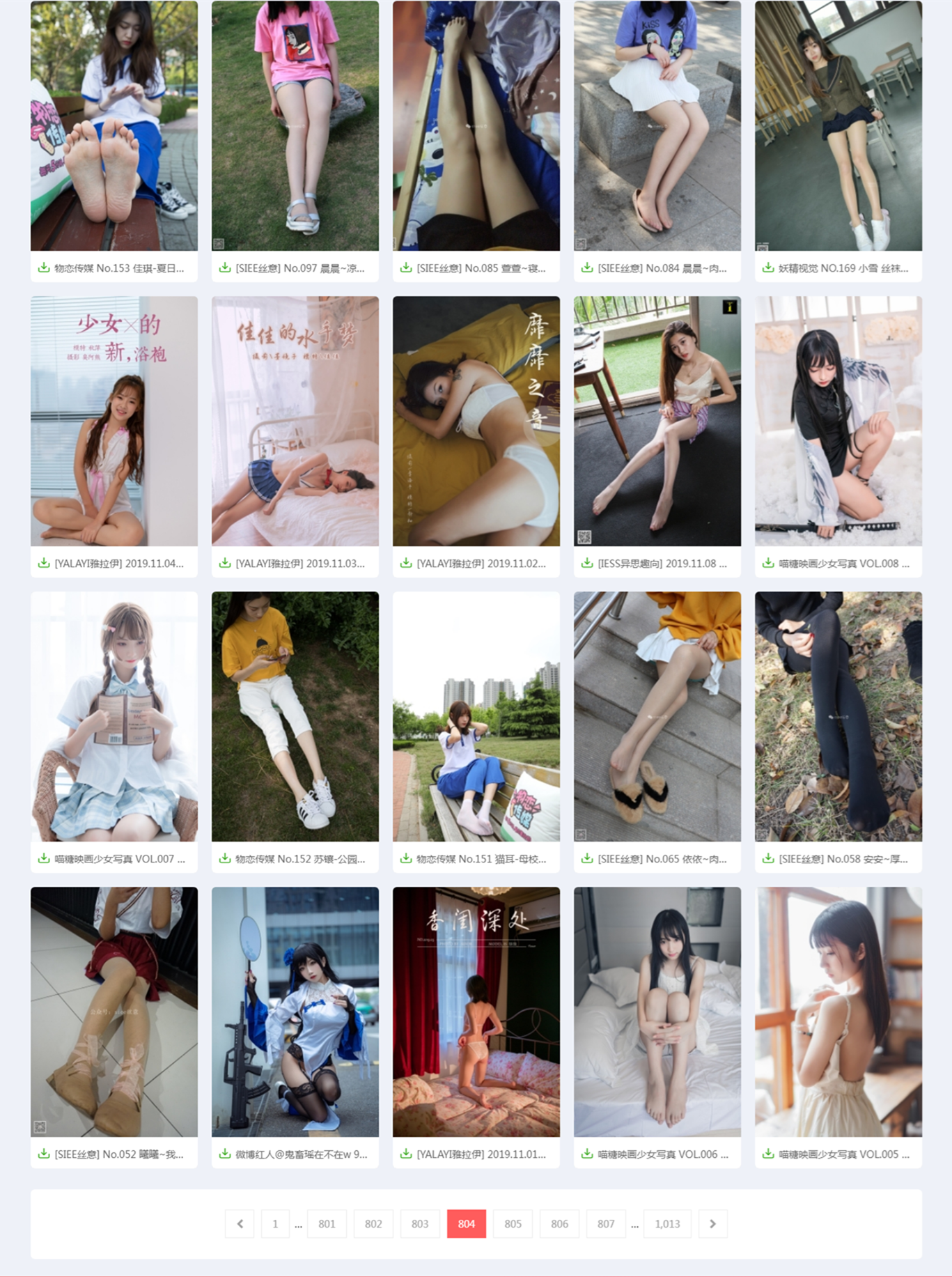Jump to page 1
952x1277 pixels.
click(275, 1223)
